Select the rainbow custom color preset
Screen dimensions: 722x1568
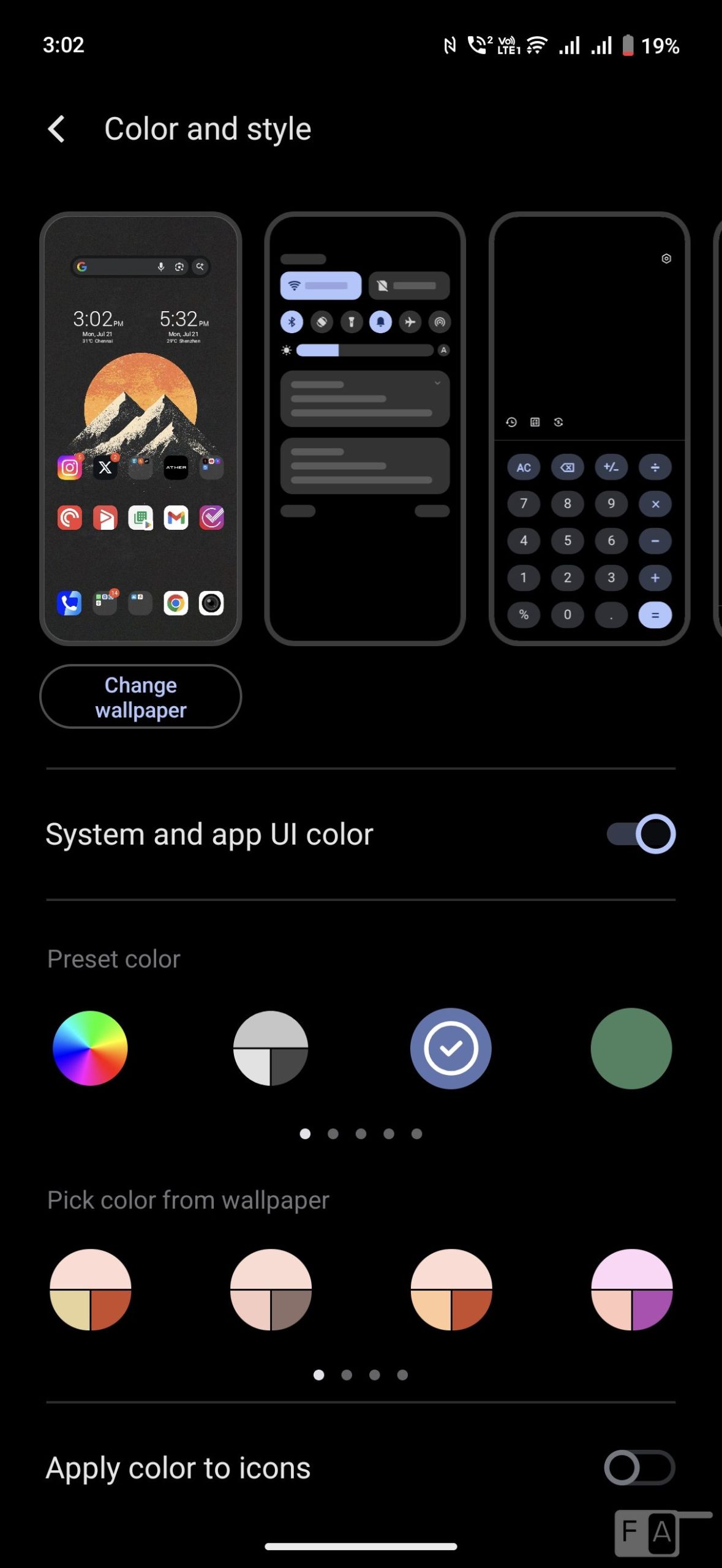click(90, 1048)
